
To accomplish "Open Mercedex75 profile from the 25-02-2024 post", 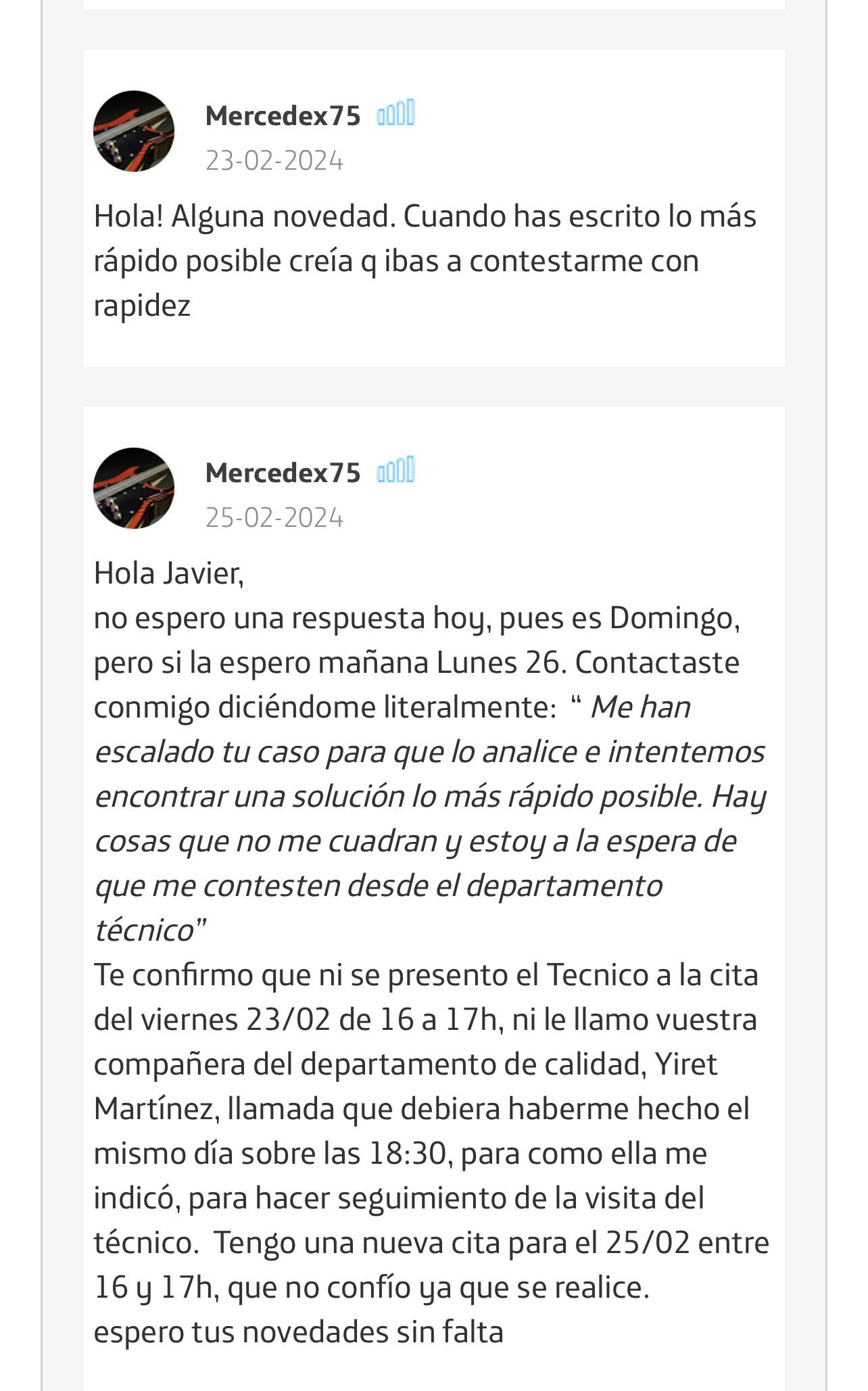I will tap(283, 473).
